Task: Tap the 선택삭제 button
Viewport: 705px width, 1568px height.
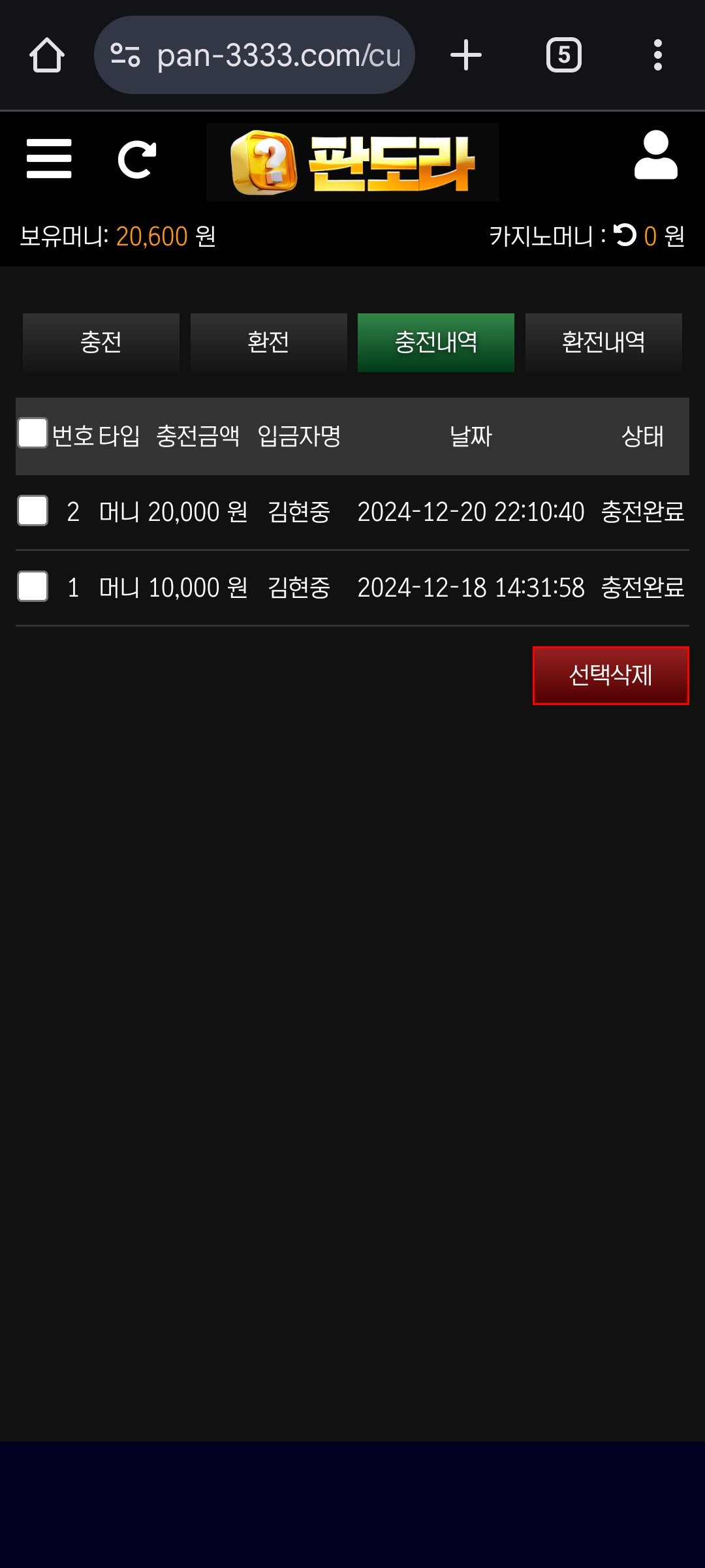Action: click(x=610, y=676)
